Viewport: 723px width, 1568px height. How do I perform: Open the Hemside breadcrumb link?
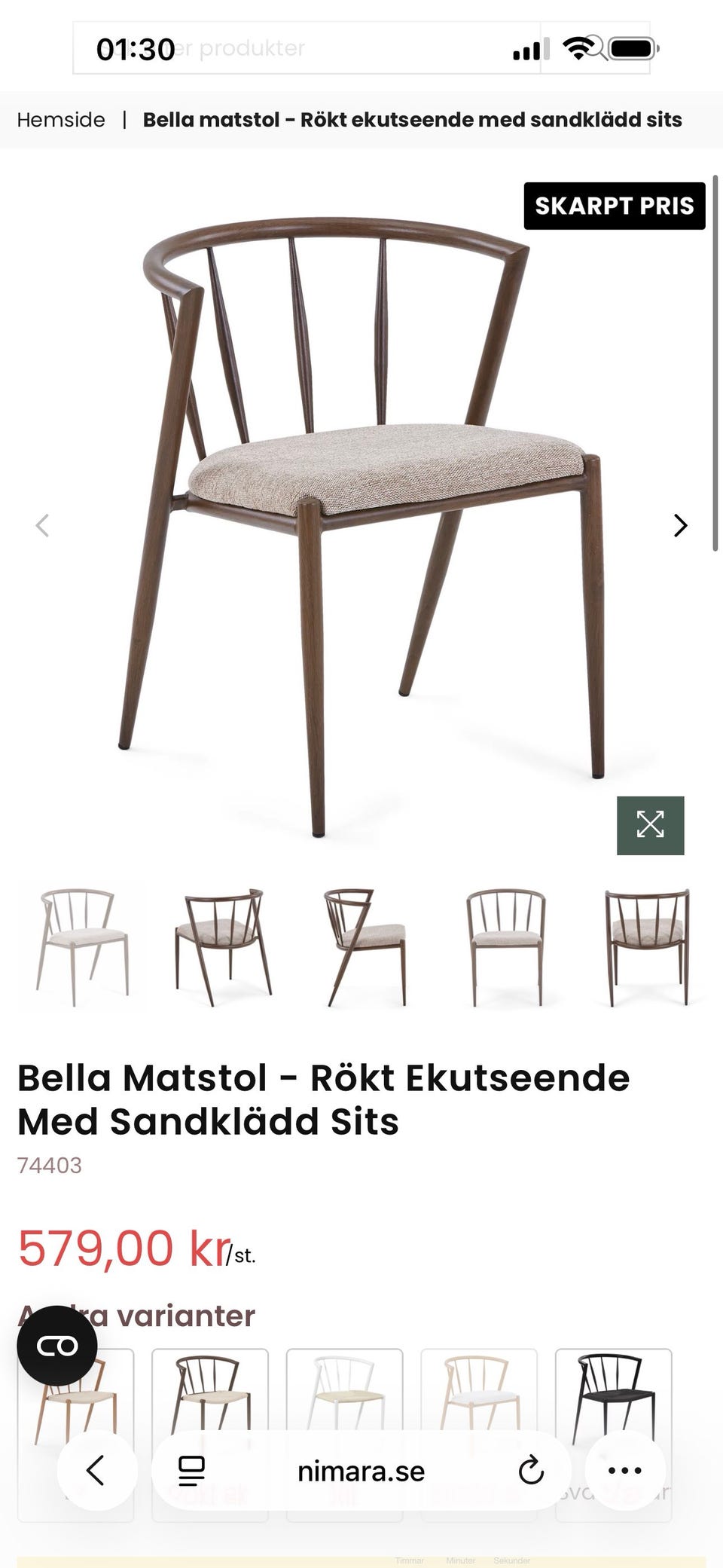click(61, 119)
